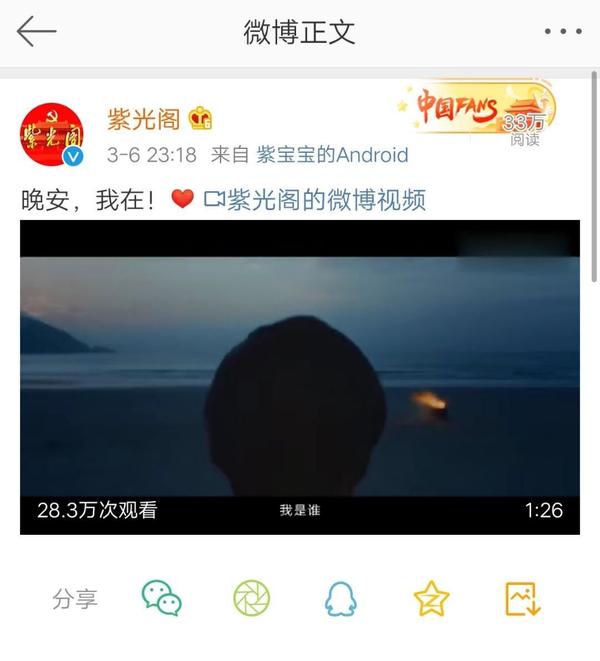
Task: Save the post as image
Action: [522, 598]
